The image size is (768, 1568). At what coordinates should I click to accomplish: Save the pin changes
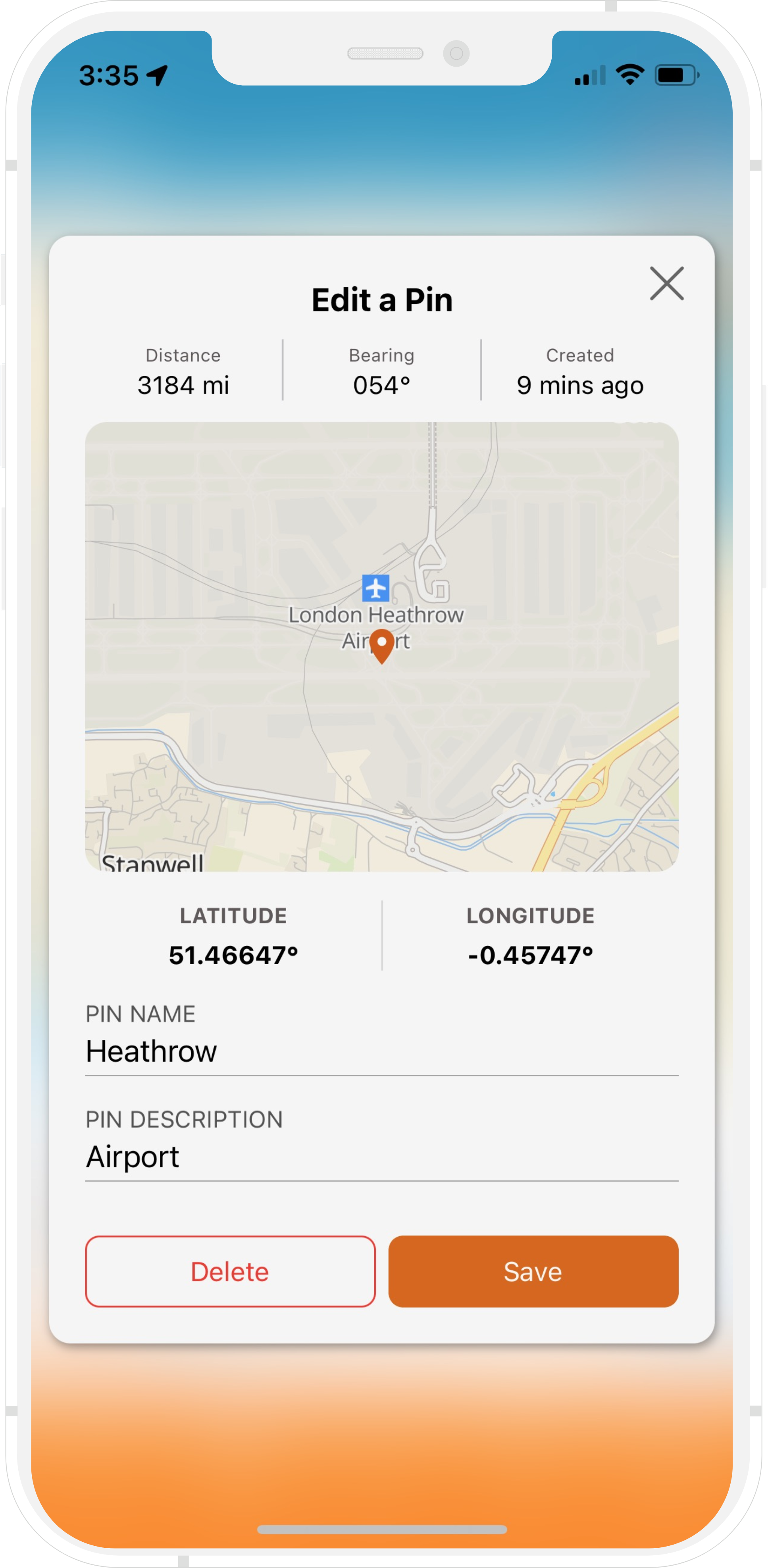(x=533, y=1272)
